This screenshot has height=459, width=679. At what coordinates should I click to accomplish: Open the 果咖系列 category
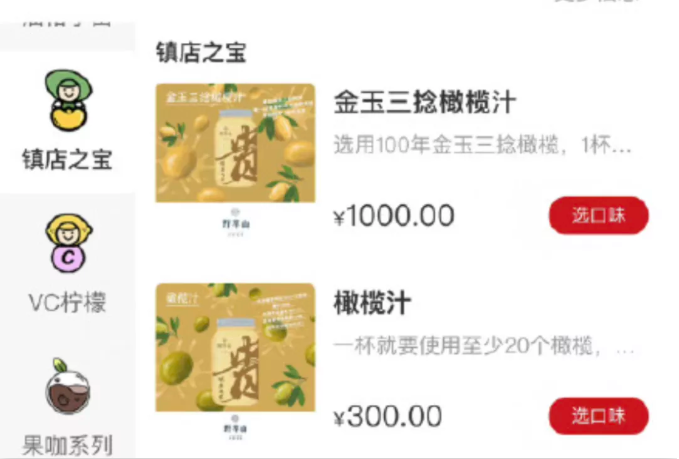67,407
